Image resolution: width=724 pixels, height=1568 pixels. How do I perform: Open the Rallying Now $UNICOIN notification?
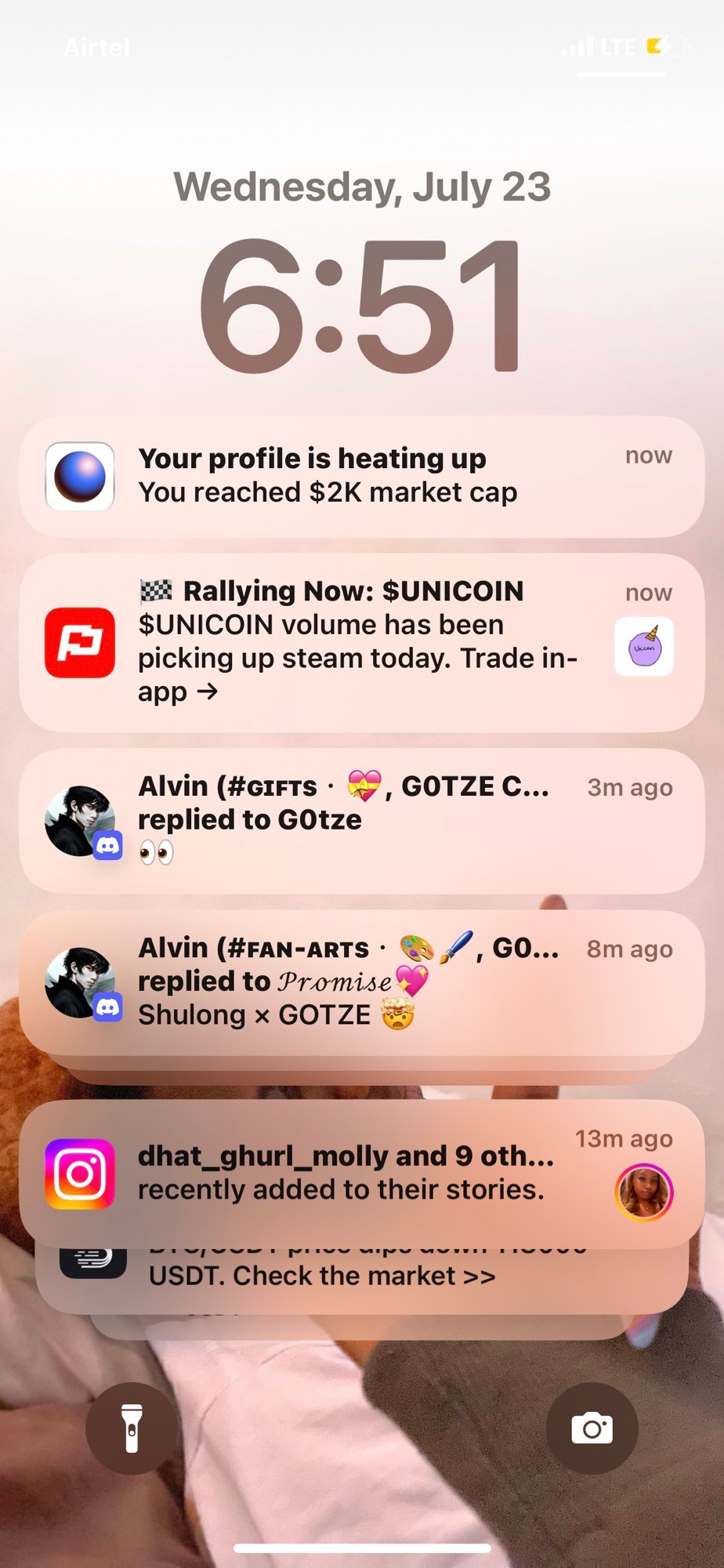pos(360,642)
